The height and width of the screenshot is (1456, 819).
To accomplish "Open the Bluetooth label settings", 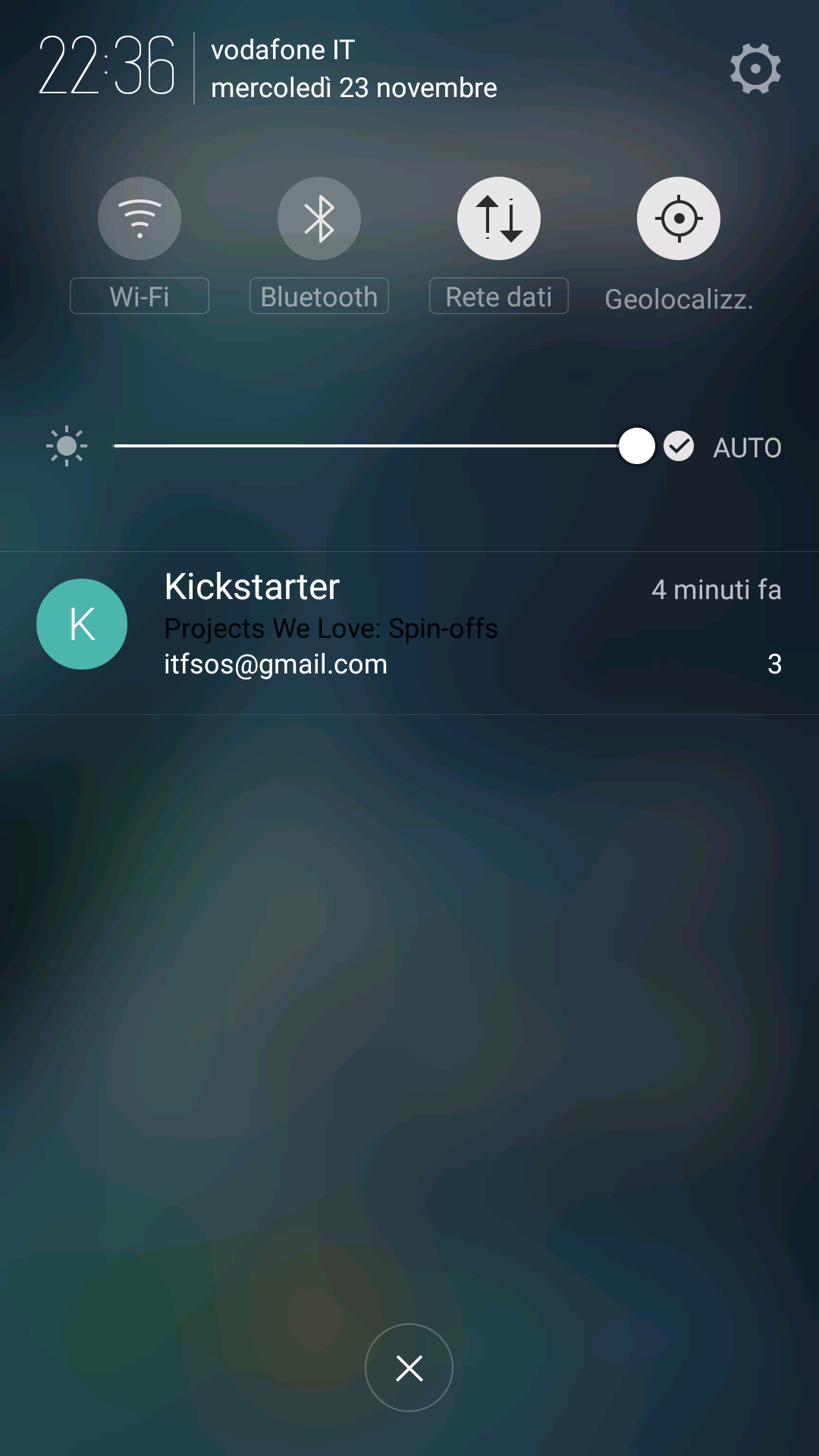I will tap(319, 296).
